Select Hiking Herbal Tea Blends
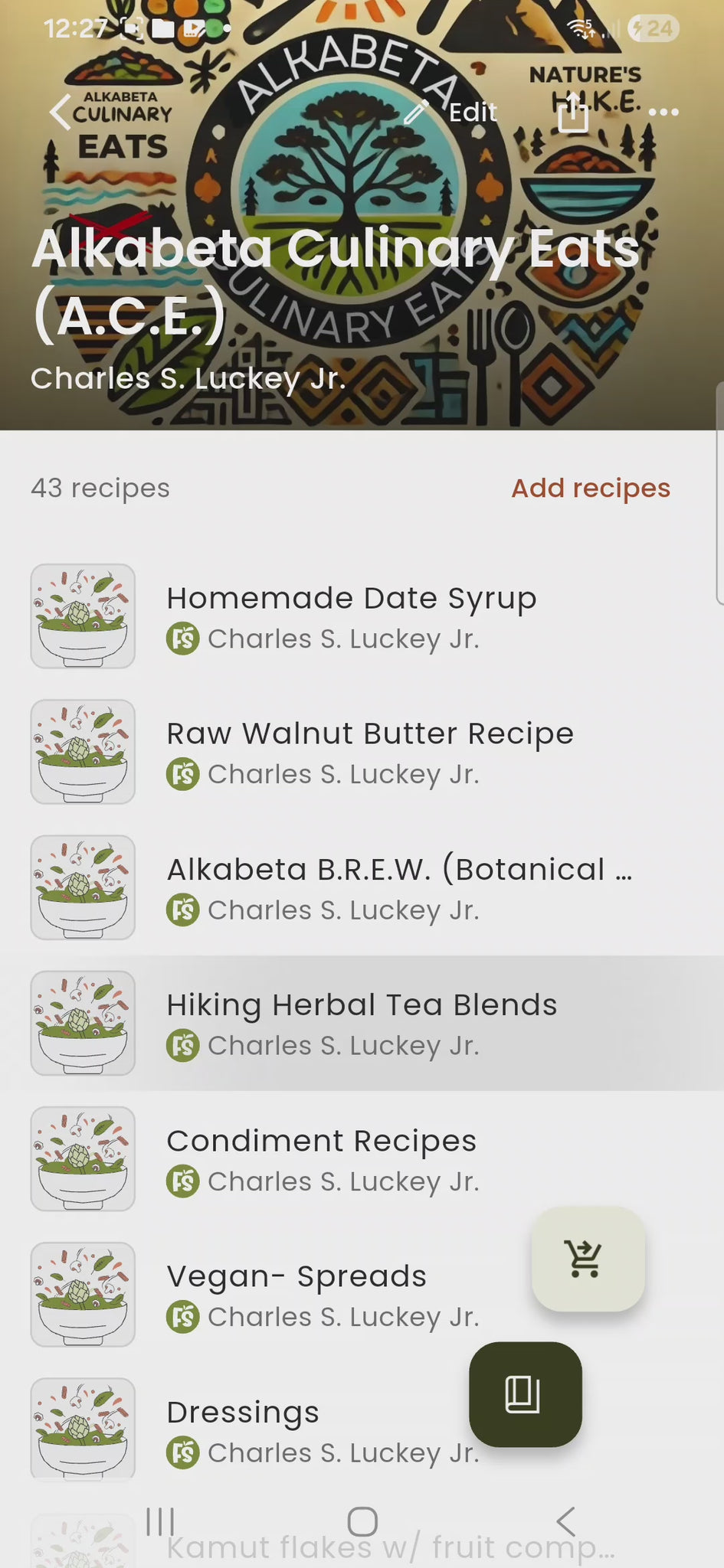Screen dimensions: 724x1568 pos(362,1023)
